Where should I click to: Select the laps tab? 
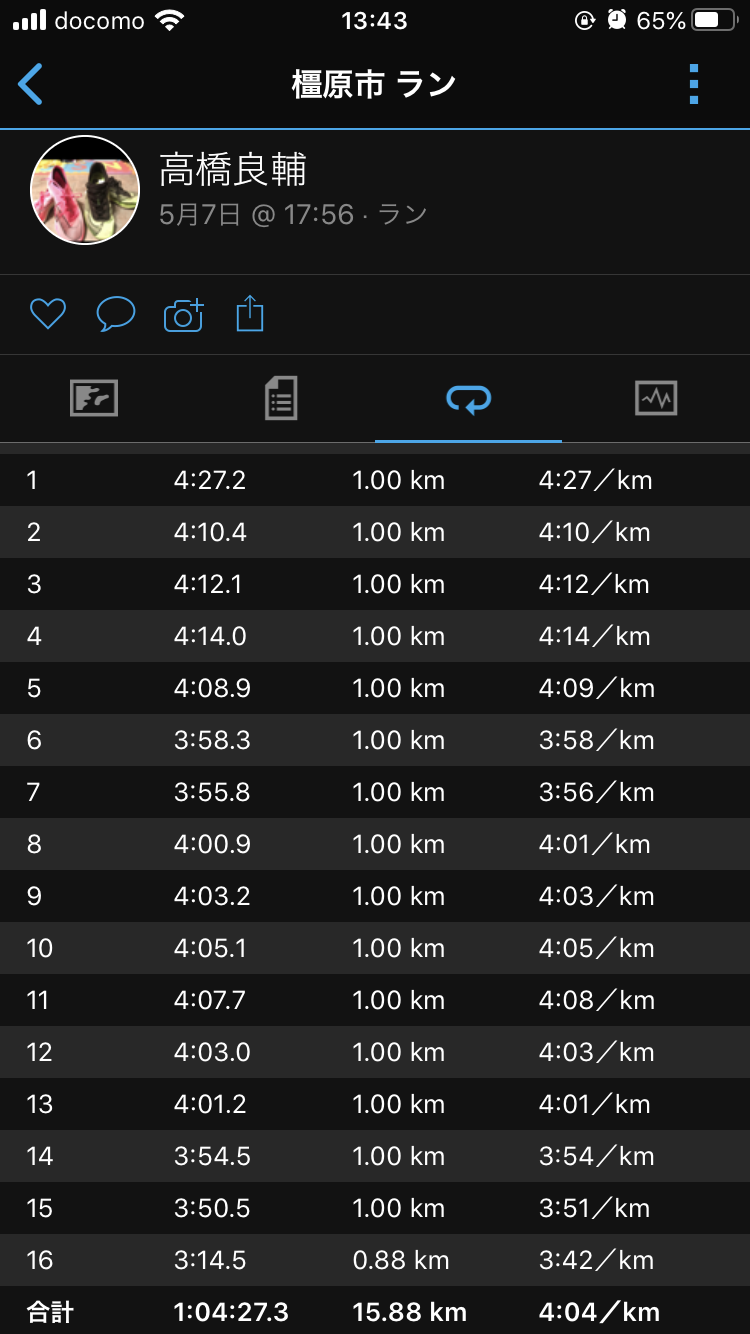(x=468, y=399)
